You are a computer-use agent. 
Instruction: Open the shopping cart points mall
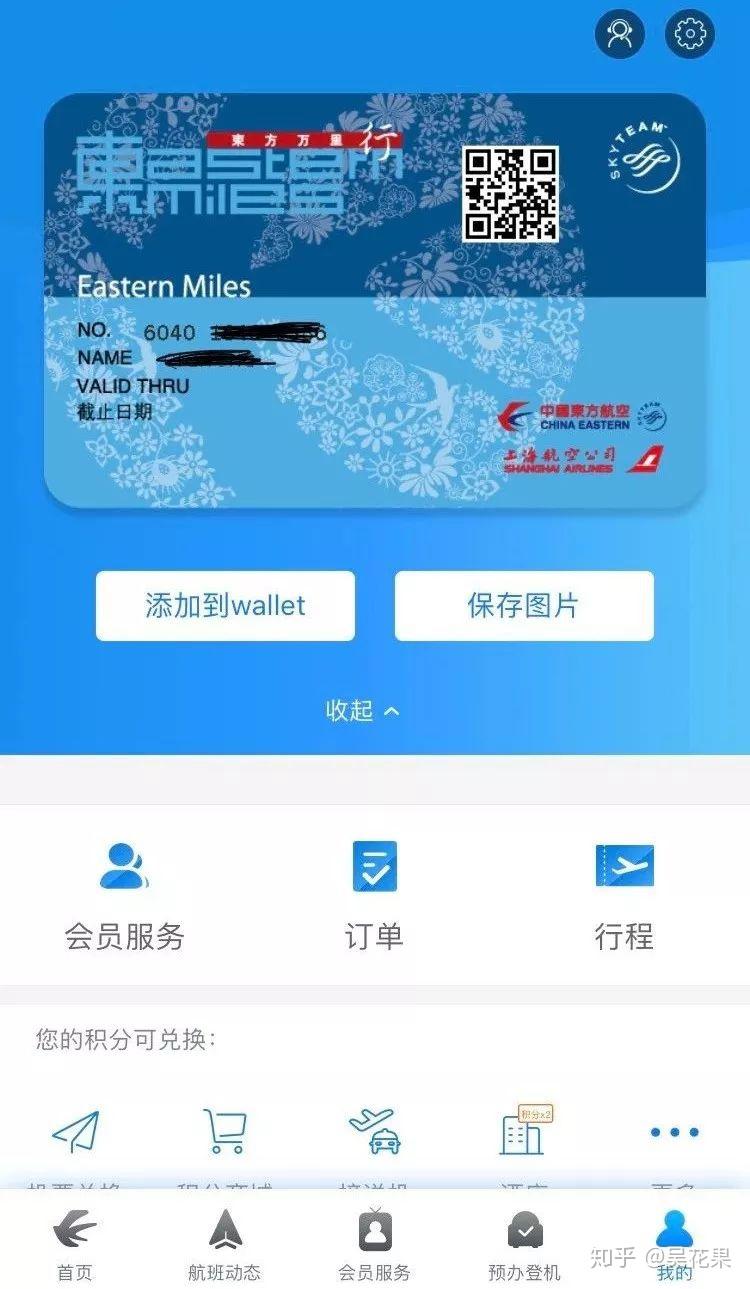coord(224,1133)
